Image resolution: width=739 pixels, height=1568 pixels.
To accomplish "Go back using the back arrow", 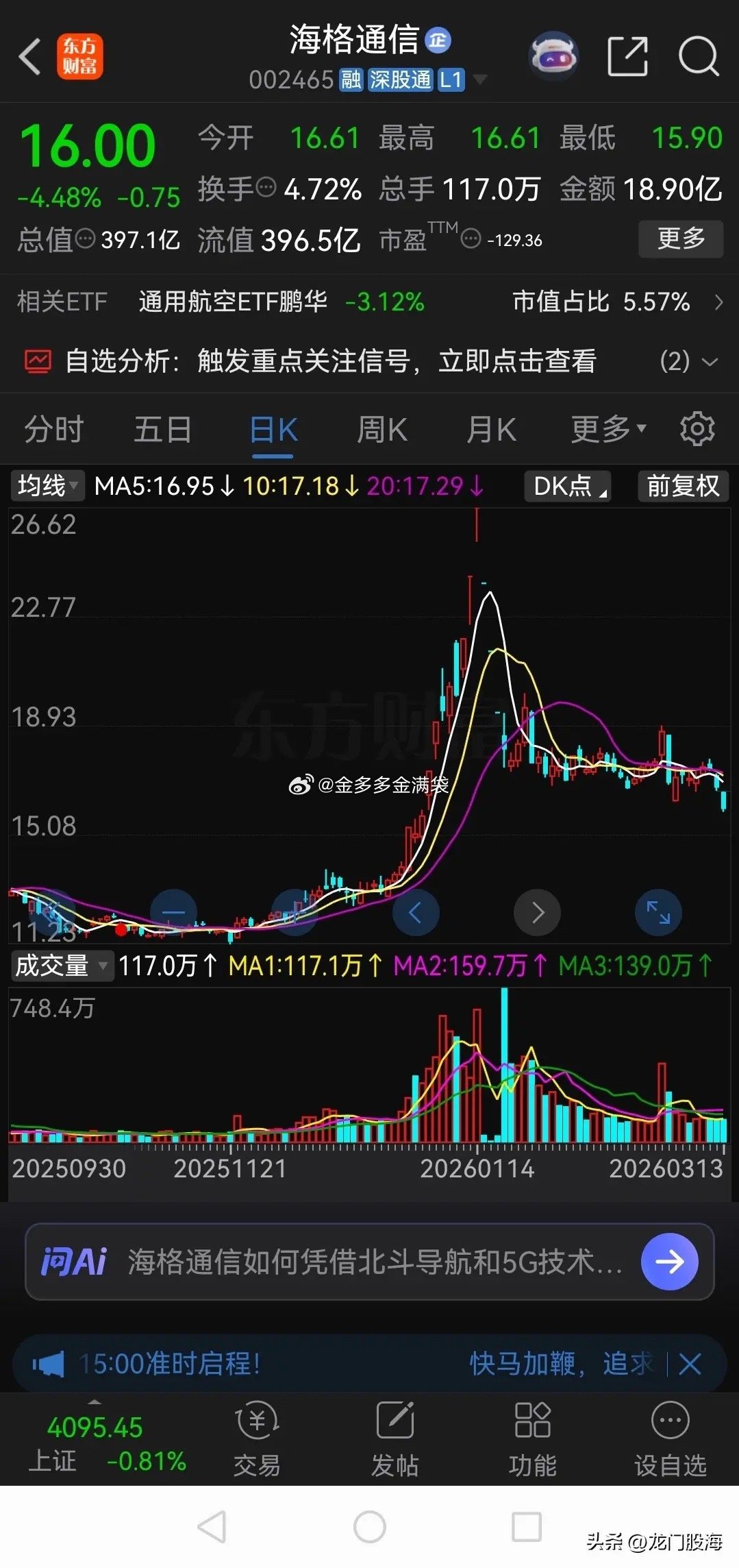I will (29, 57).
